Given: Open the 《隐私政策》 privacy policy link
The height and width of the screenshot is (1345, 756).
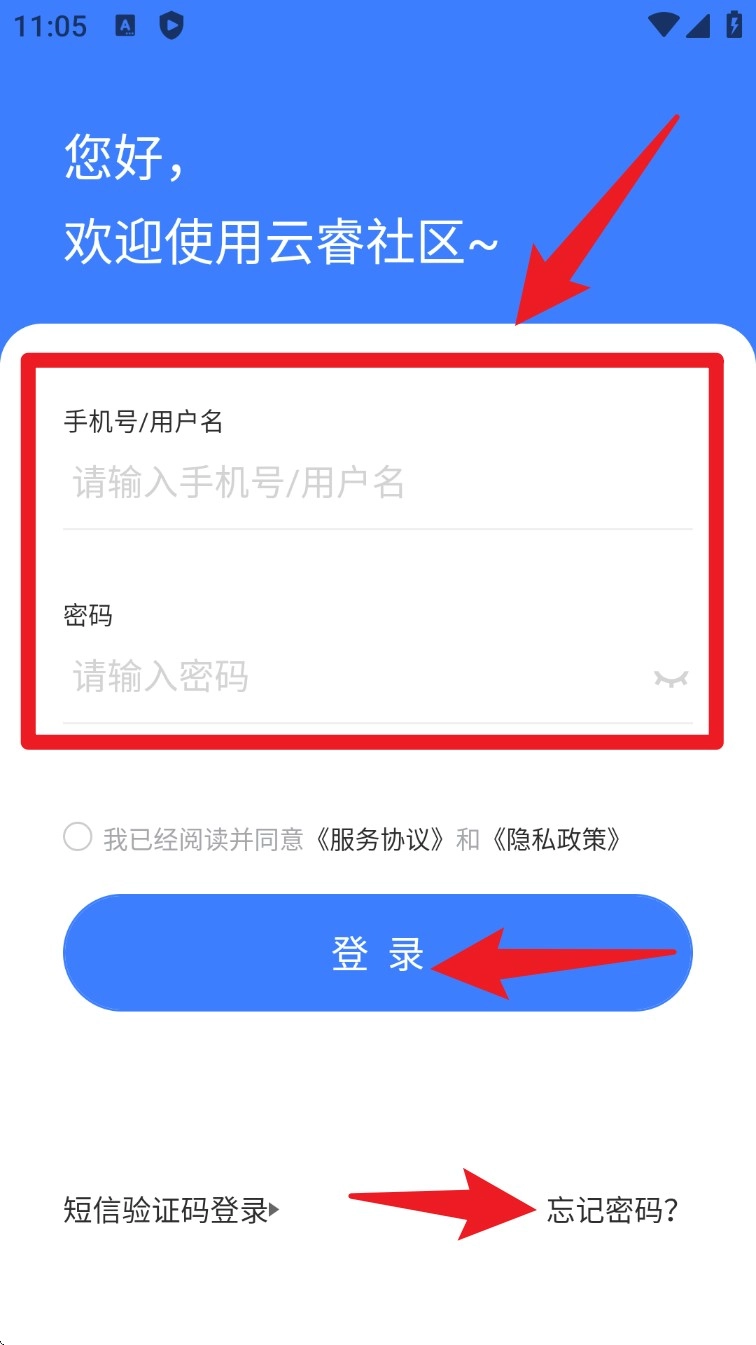Looking at the screenshot, I should click(x=556, y=839).
